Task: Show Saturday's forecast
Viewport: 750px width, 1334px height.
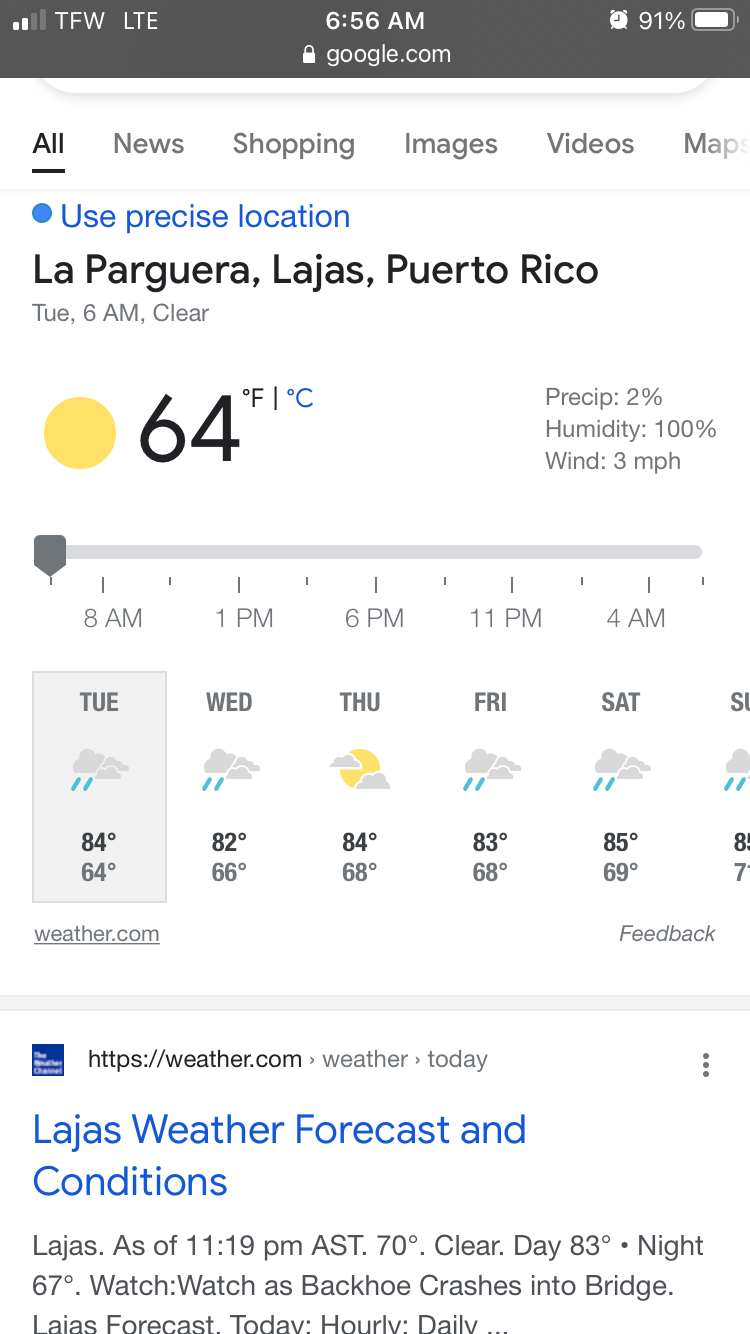Action: (620, 786)
